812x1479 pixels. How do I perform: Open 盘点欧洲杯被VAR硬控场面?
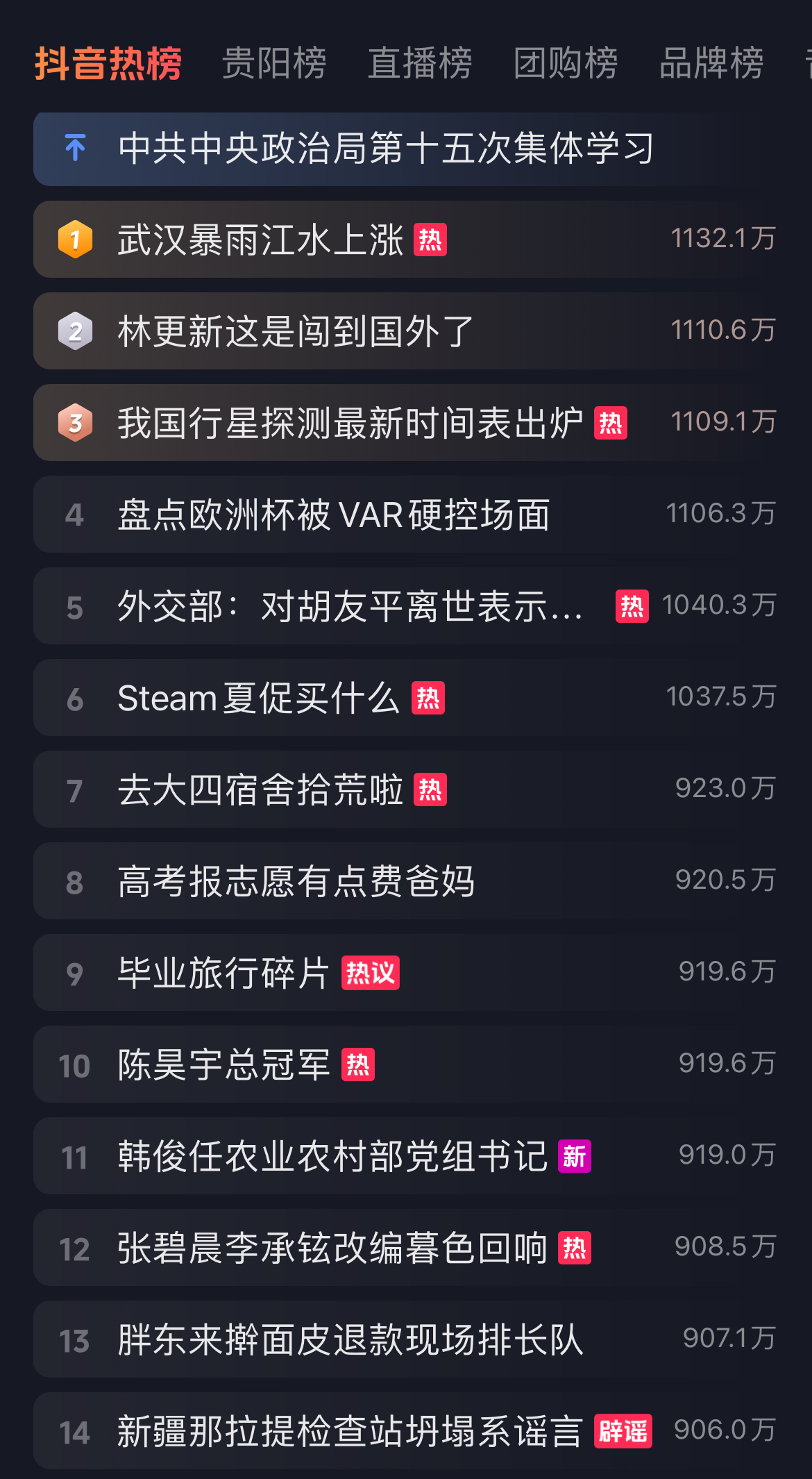(x=333, y=515)
